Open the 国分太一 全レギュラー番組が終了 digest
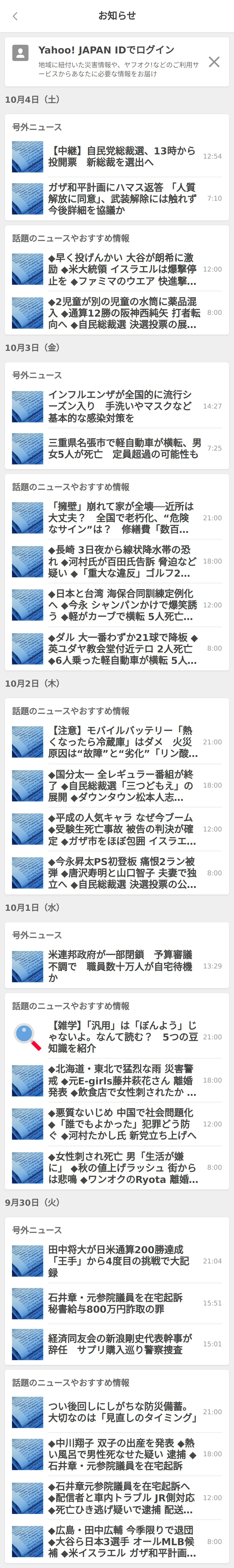The width and height of the screenshot is (234, 1568). pos(122,785)
